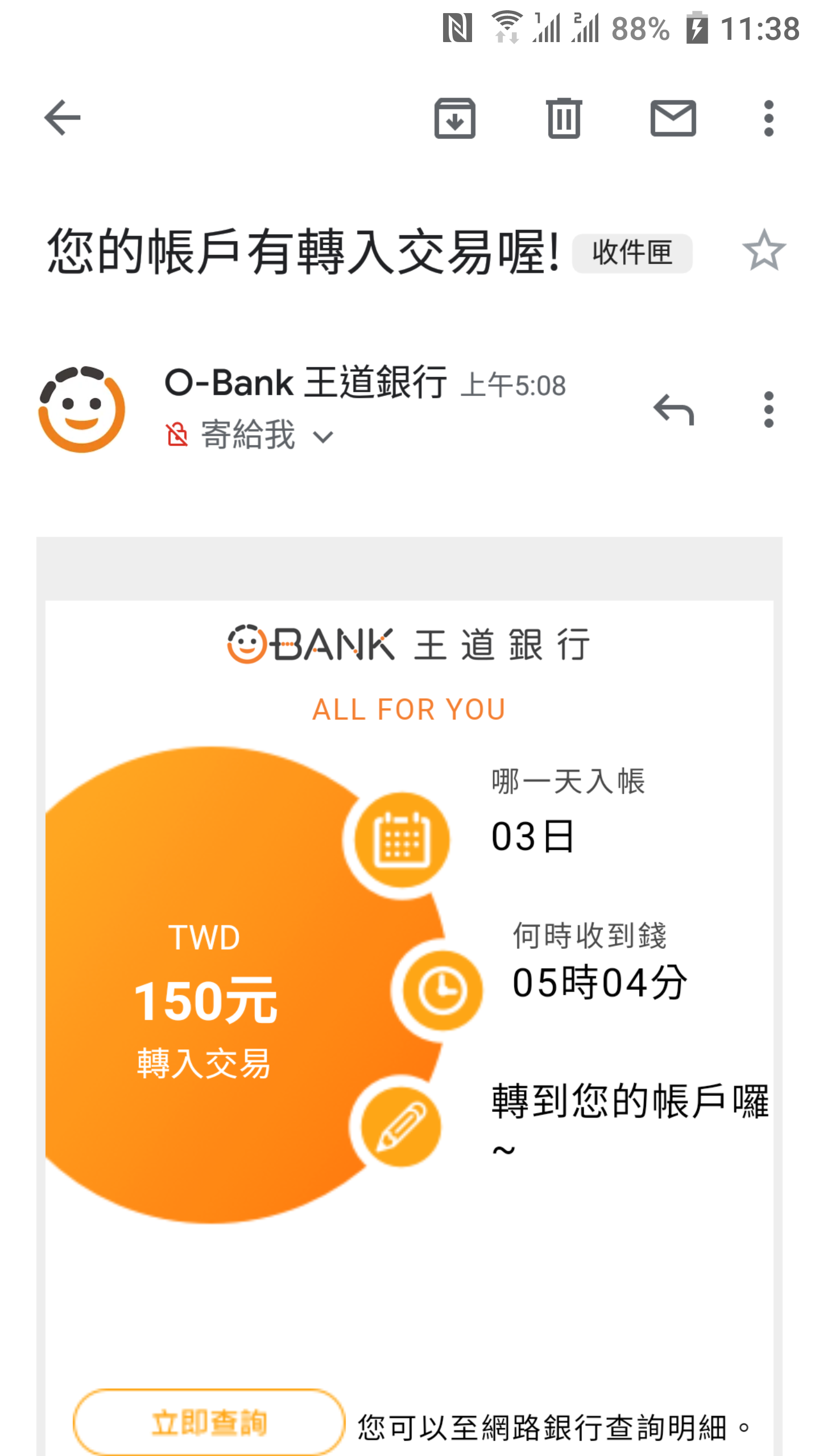The height and width of the screenshot is (1456, 819).
Task: Delete this email with trash icon
Action: (564, 118)
